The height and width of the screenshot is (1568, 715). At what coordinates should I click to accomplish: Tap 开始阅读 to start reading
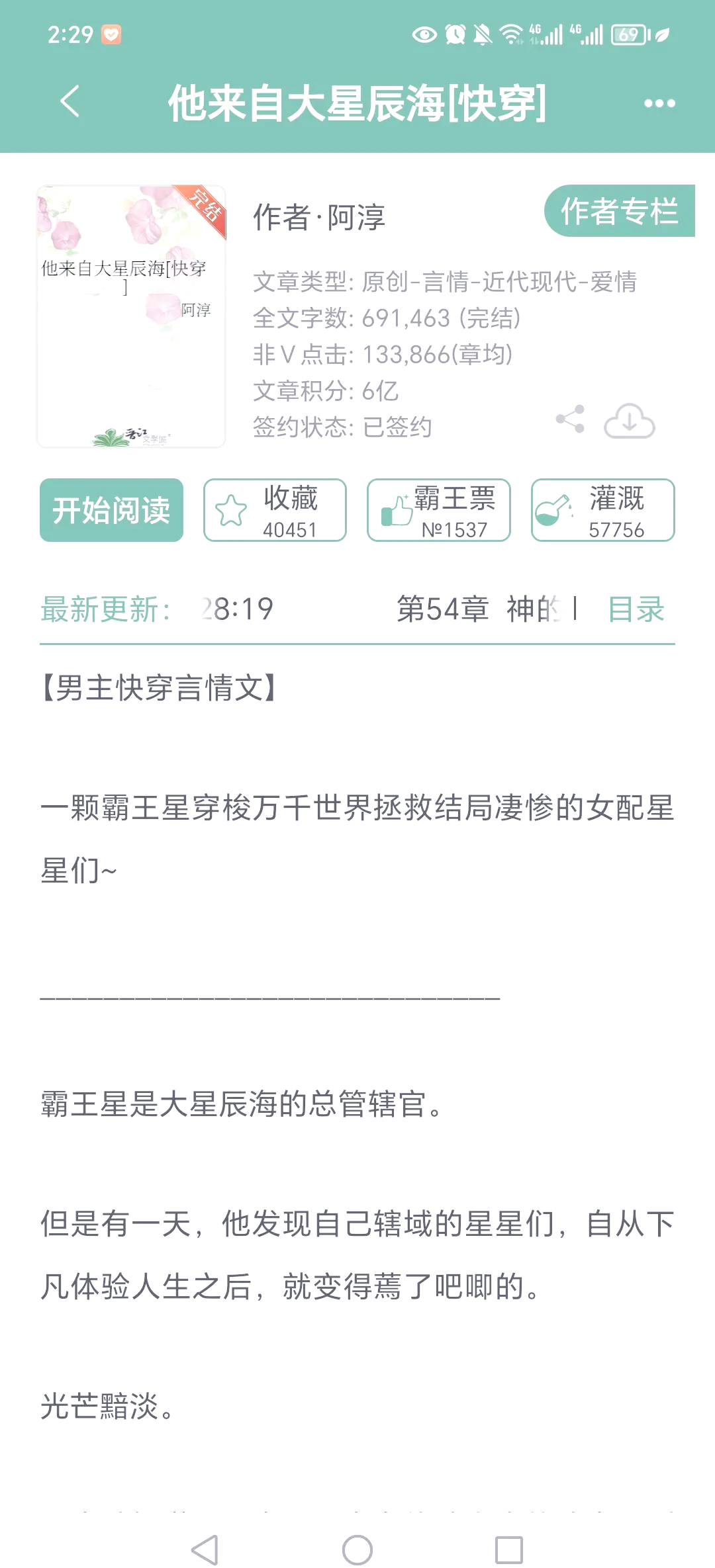tap(111, 510)
